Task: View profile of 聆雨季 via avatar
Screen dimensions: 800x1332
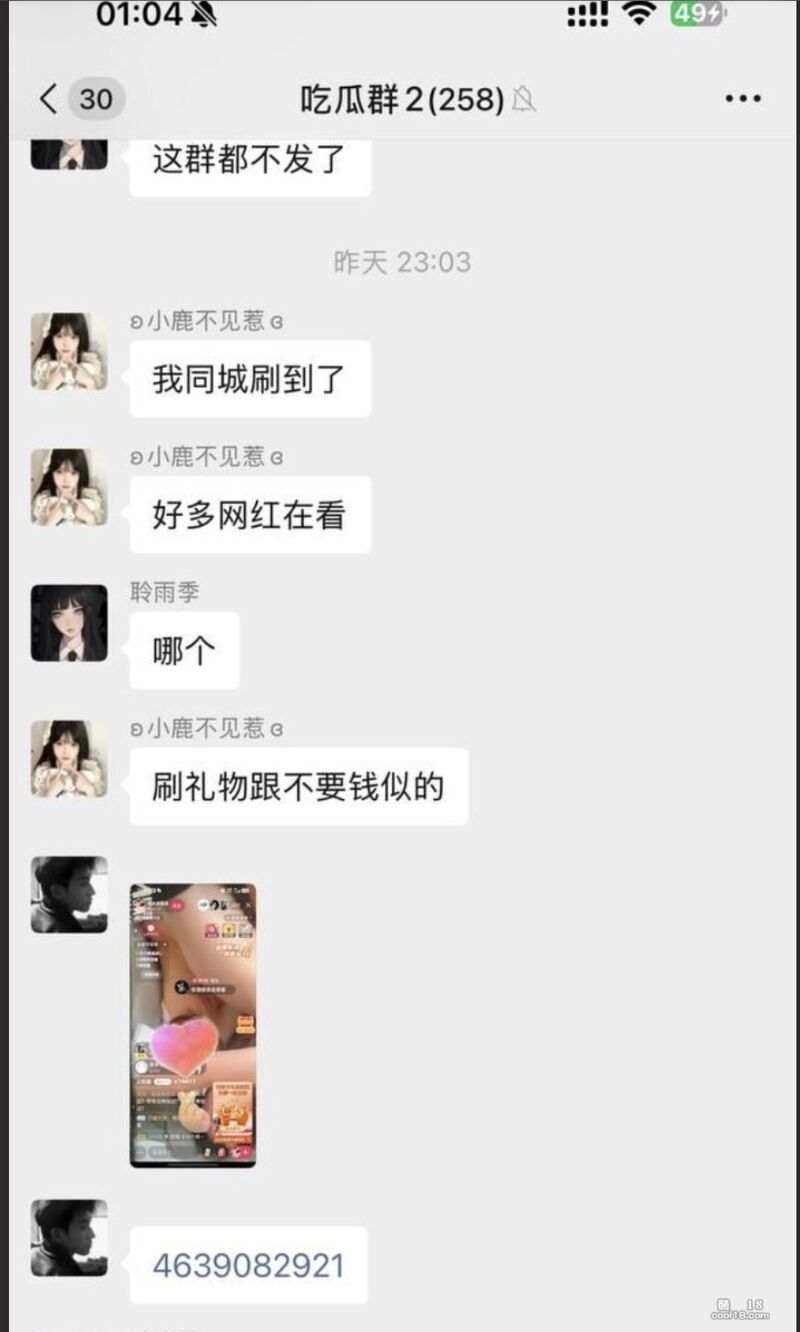Action: (x=69, y=623)
